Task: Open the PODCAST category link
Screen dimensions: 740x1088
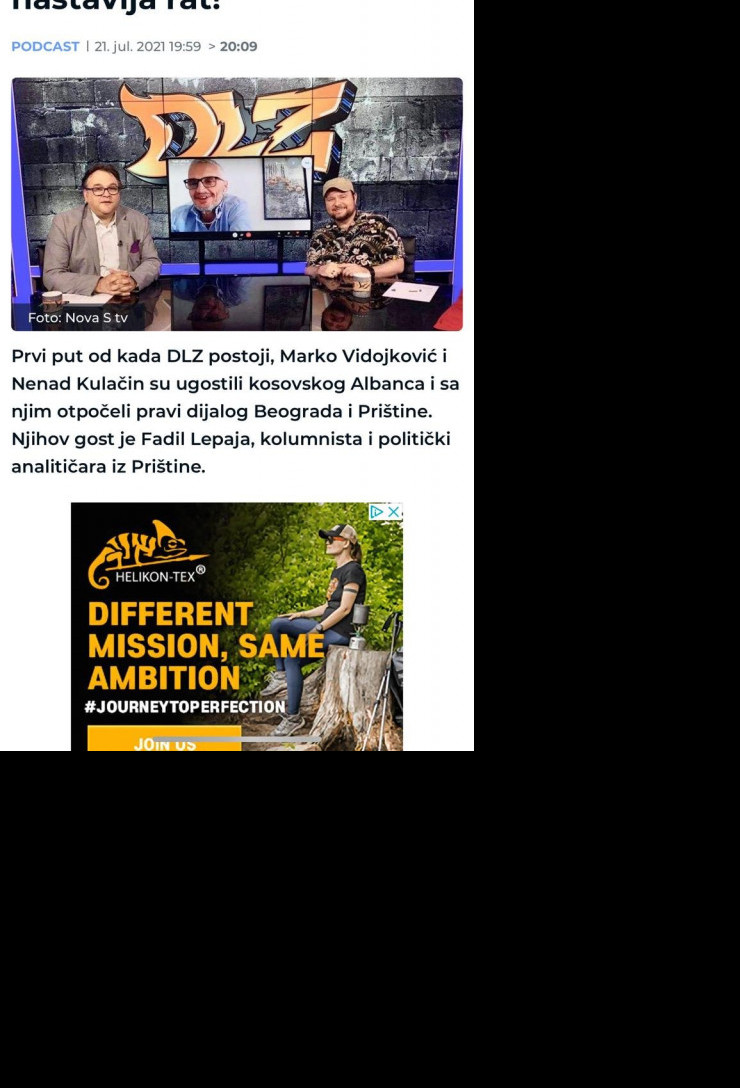Action: coord(45,47)
